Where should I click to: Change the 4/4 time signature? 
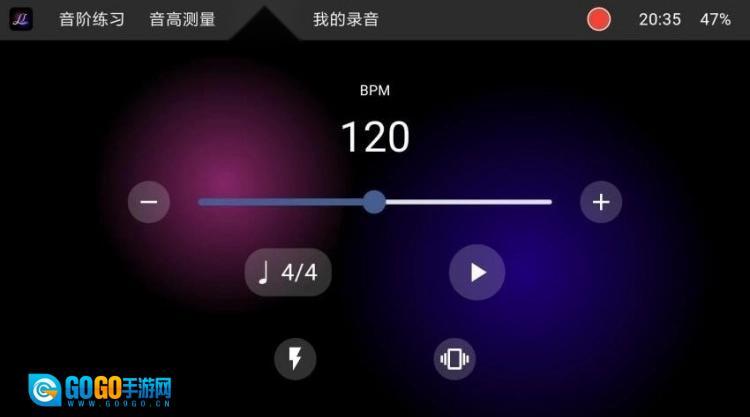pos(288,272)
